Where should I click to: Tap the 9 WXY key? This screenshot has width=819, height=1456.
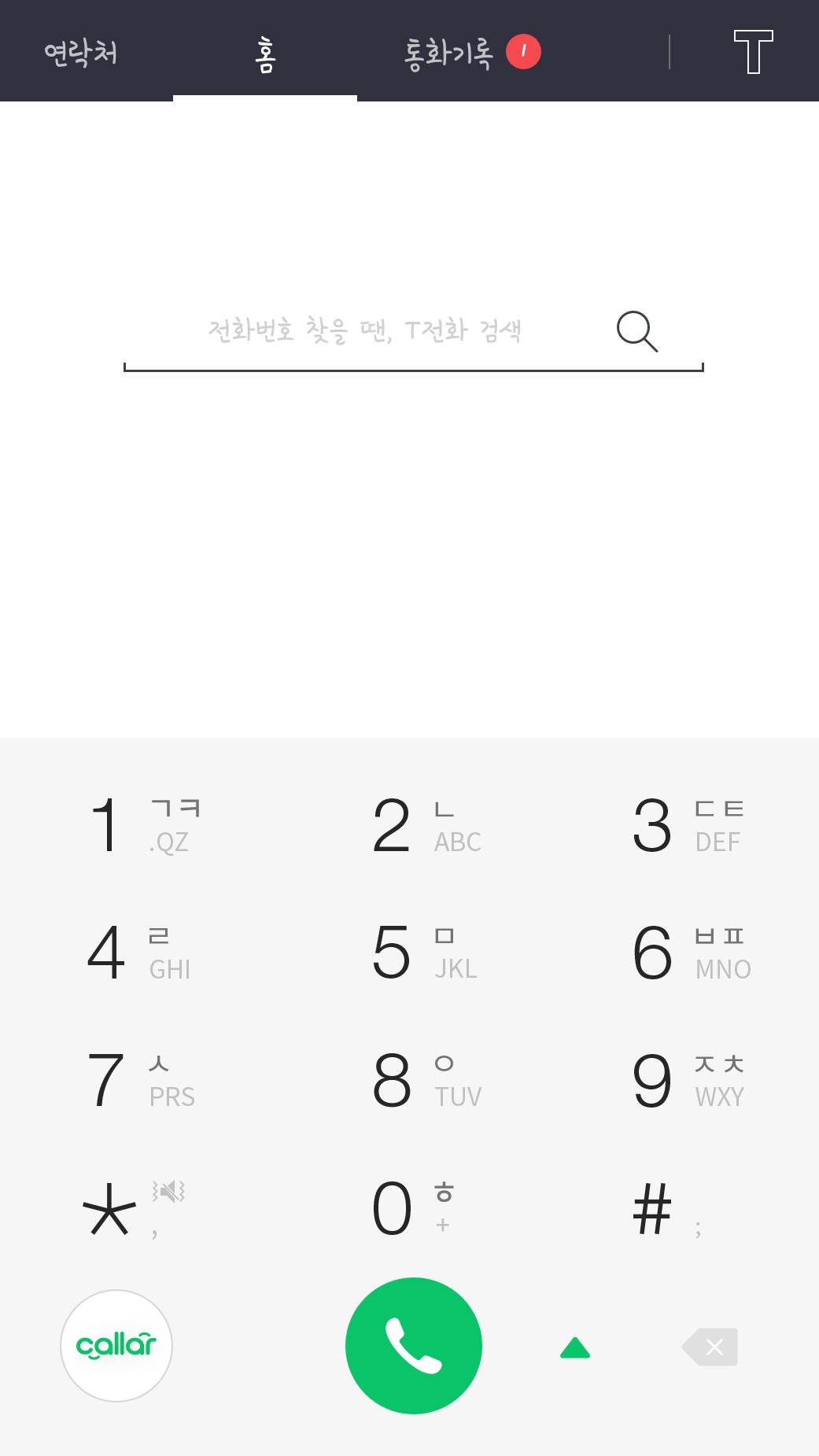click(x=689, y=1080)
